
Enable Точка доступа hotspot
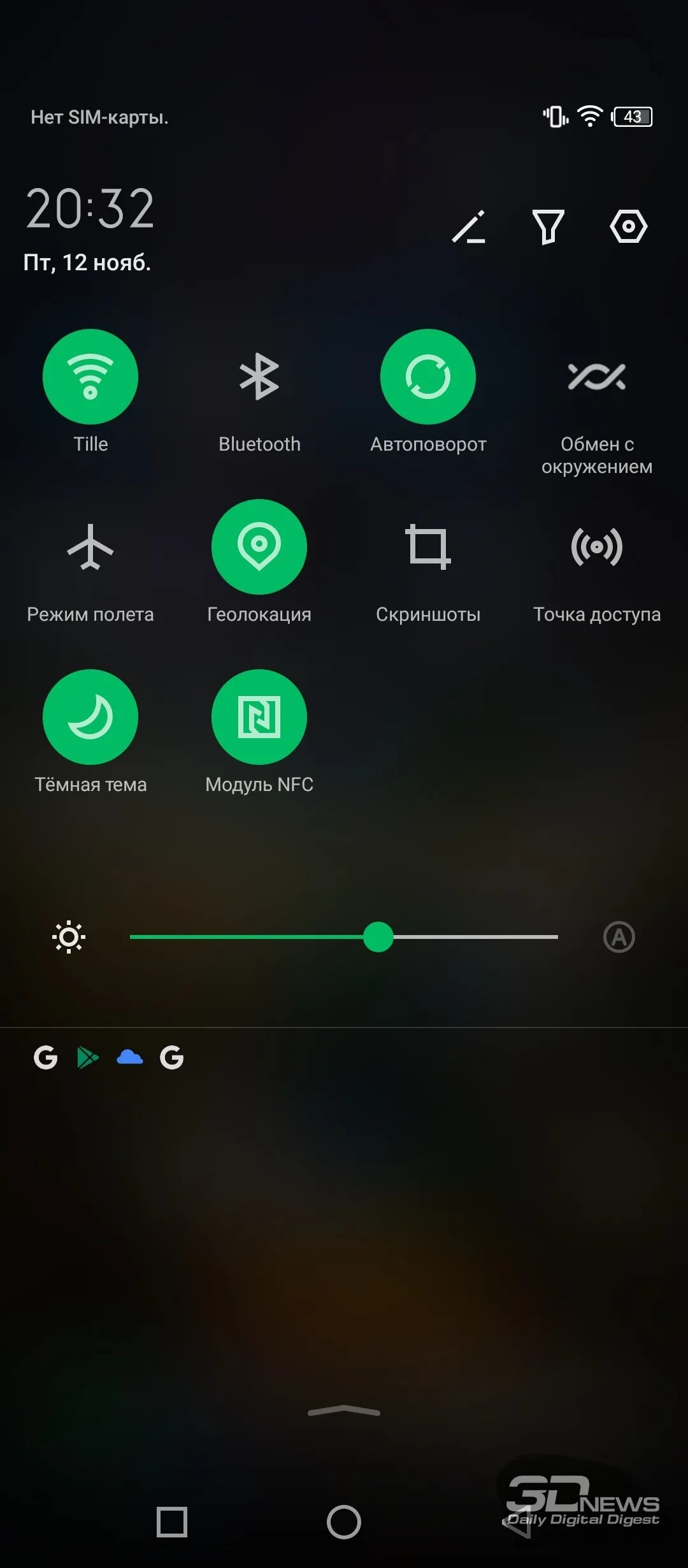tap(597, 547)
